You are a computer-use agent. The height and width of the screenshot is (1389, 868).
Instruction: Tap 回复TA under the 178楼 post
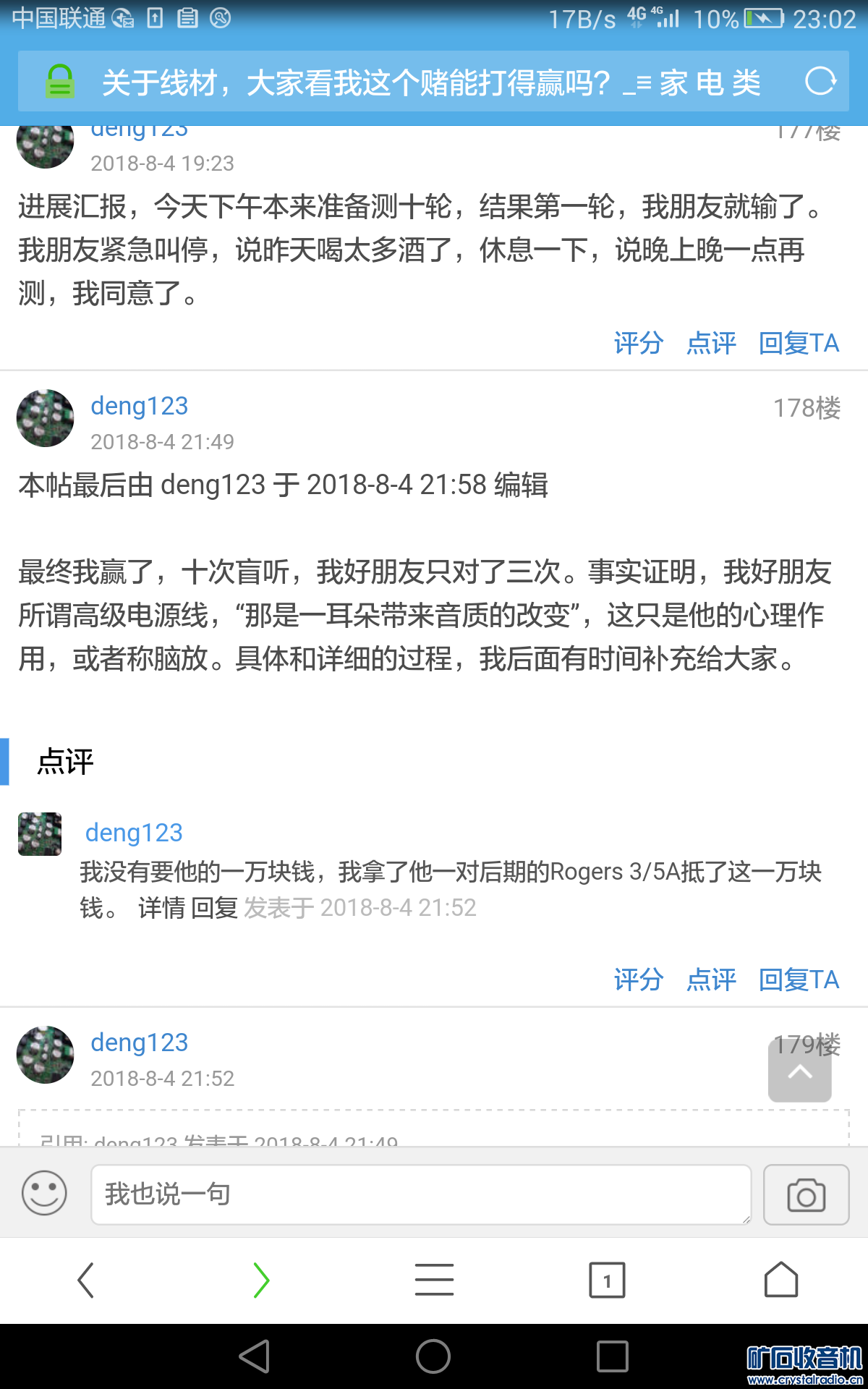[x=799, y=980]
